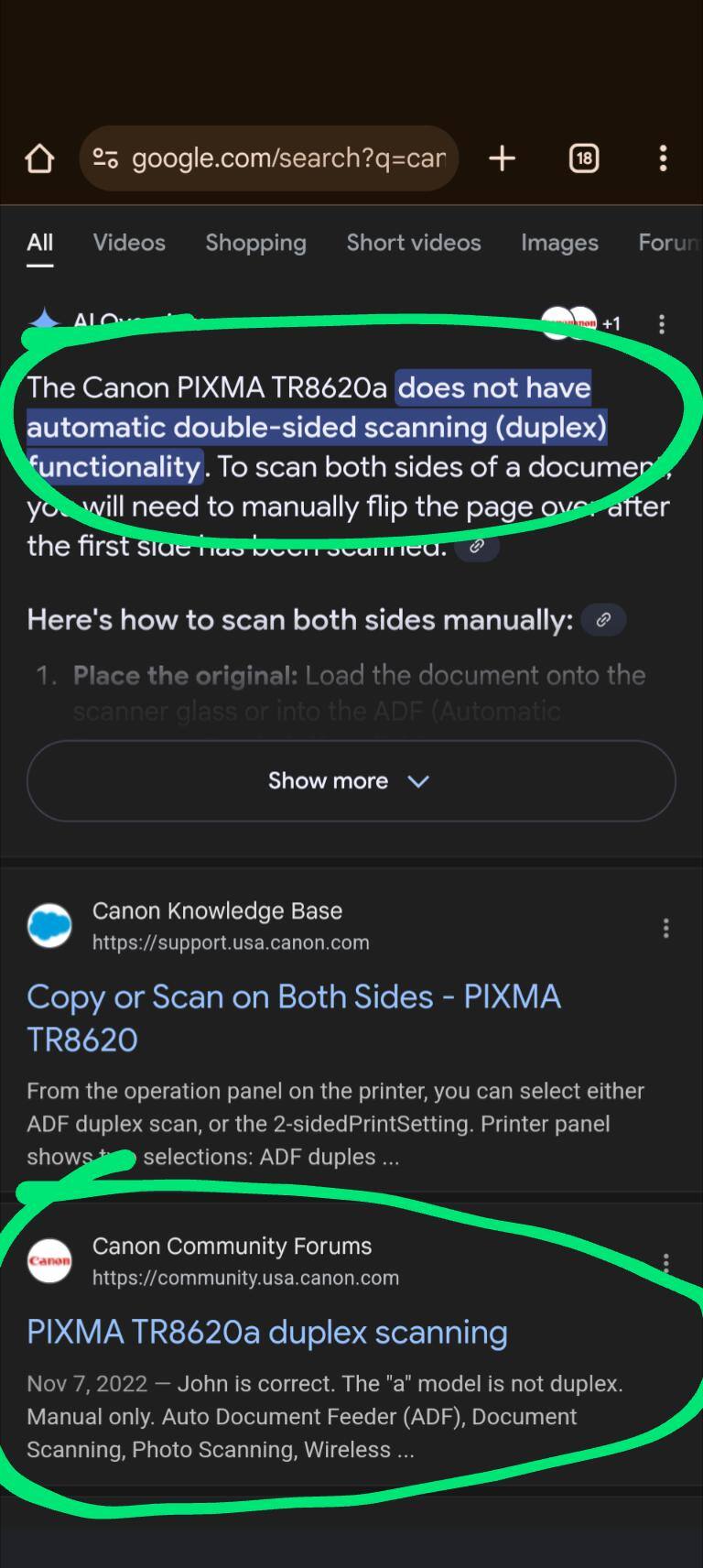The height and width of the screenshot is (1568, 703).
Task: Open PIXMA TR8620a duplex scanning forum result
Action: click(x=266, y=1332)
